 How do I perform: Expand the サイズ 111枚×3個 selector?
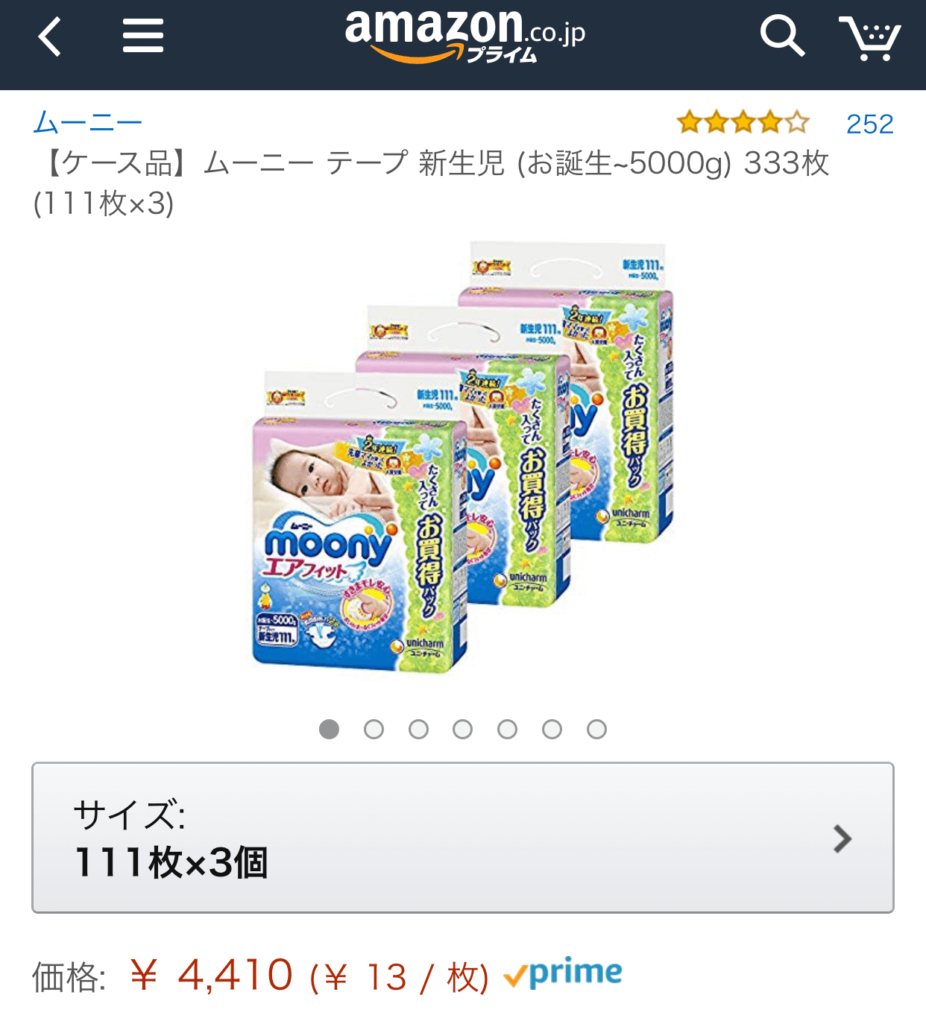pos(462,838)
